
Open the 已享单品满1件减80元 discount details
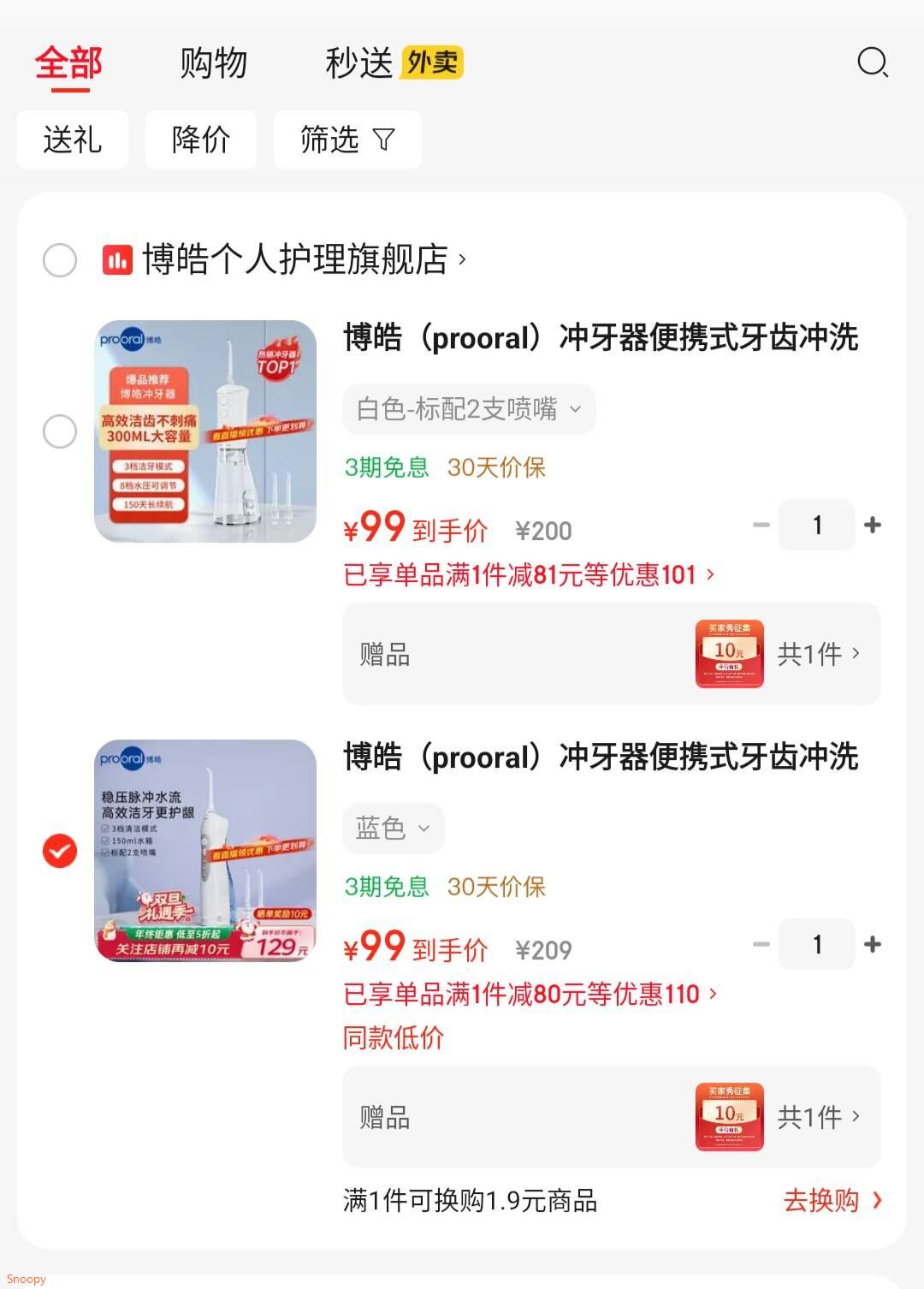pos(526,994)
